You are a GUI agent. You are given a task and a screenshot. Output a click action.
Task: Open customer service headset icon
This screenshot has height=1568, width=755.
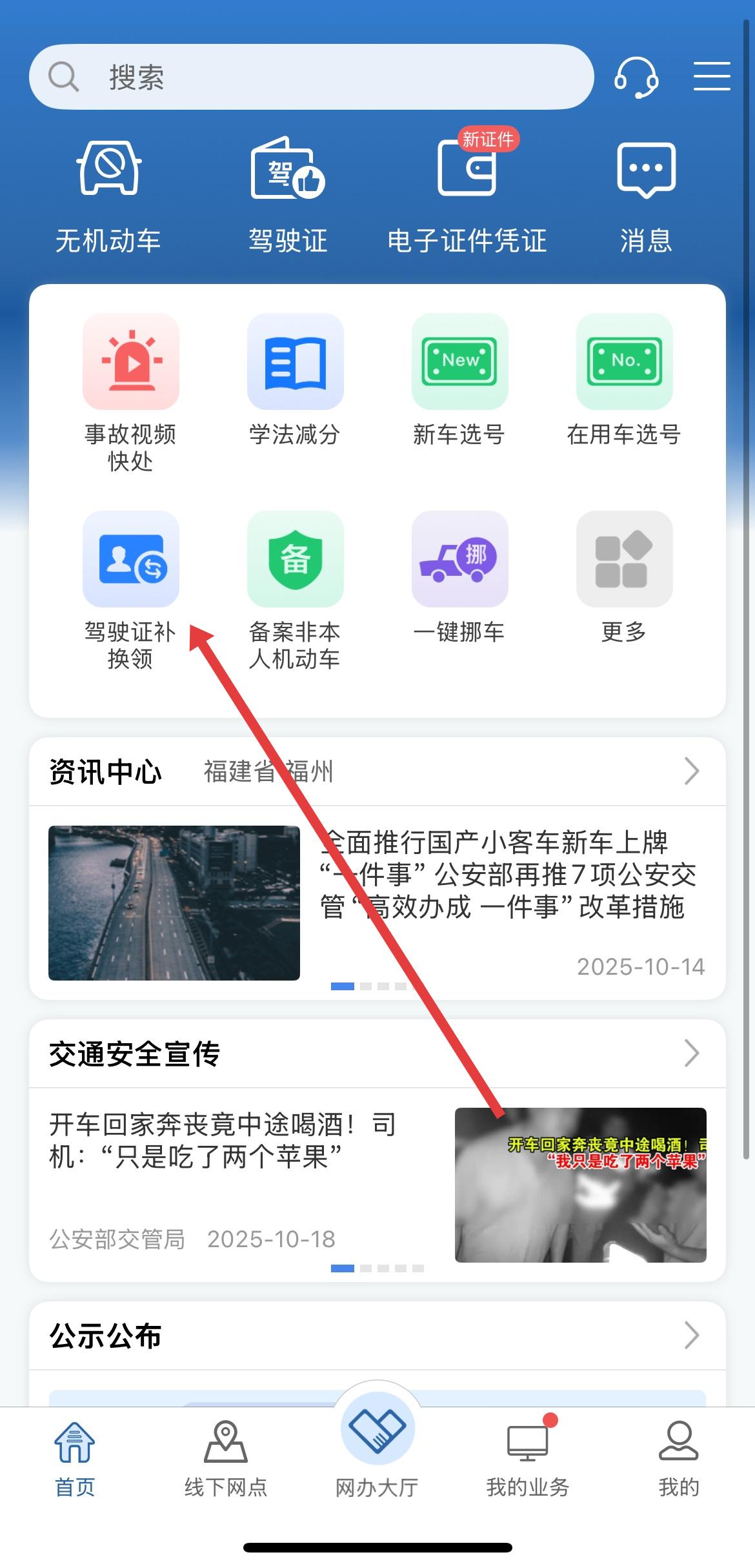636,77
